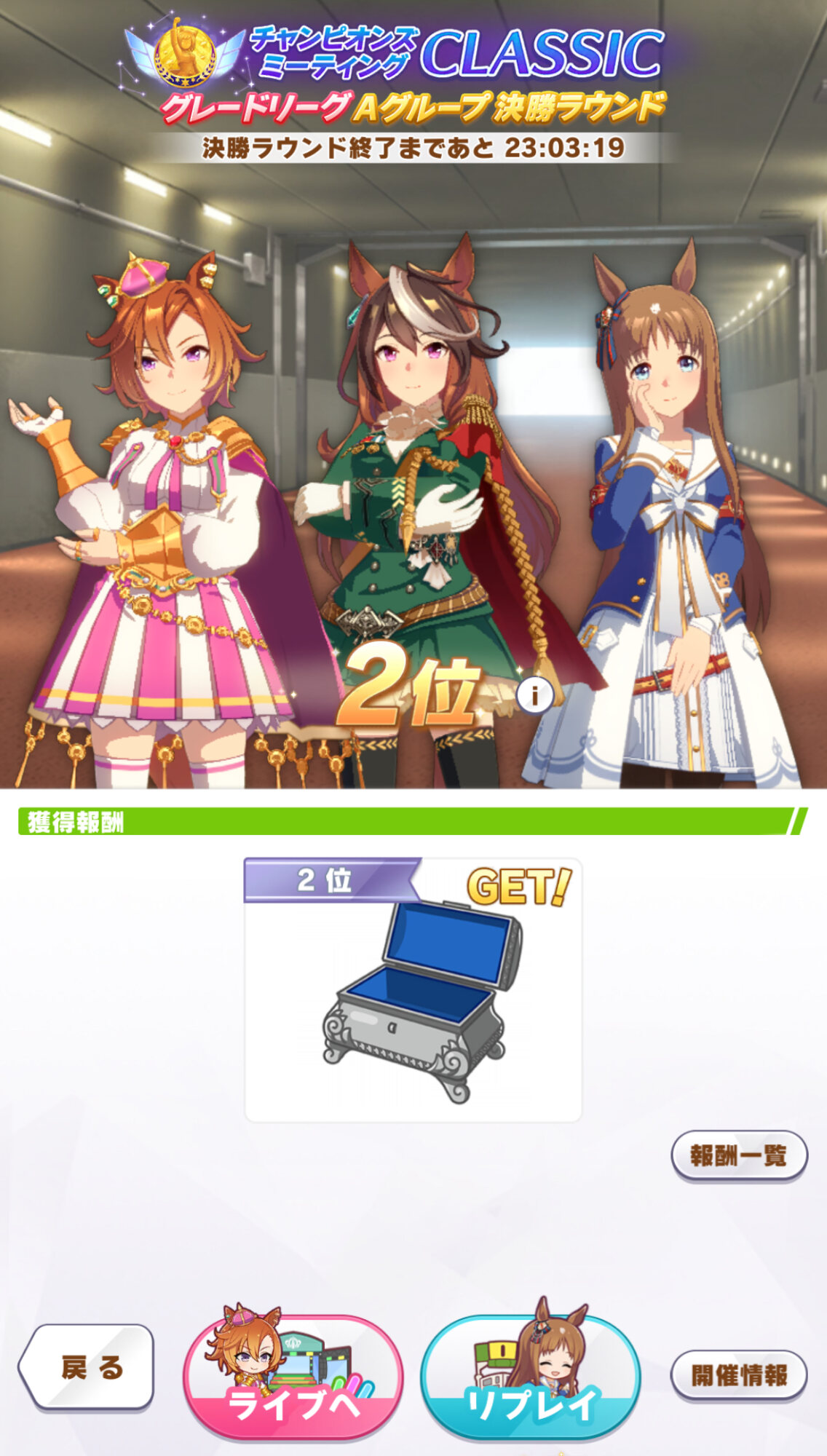Open 開催情報 event details
827x1456 pixels.
click(x=738, y=1375)
